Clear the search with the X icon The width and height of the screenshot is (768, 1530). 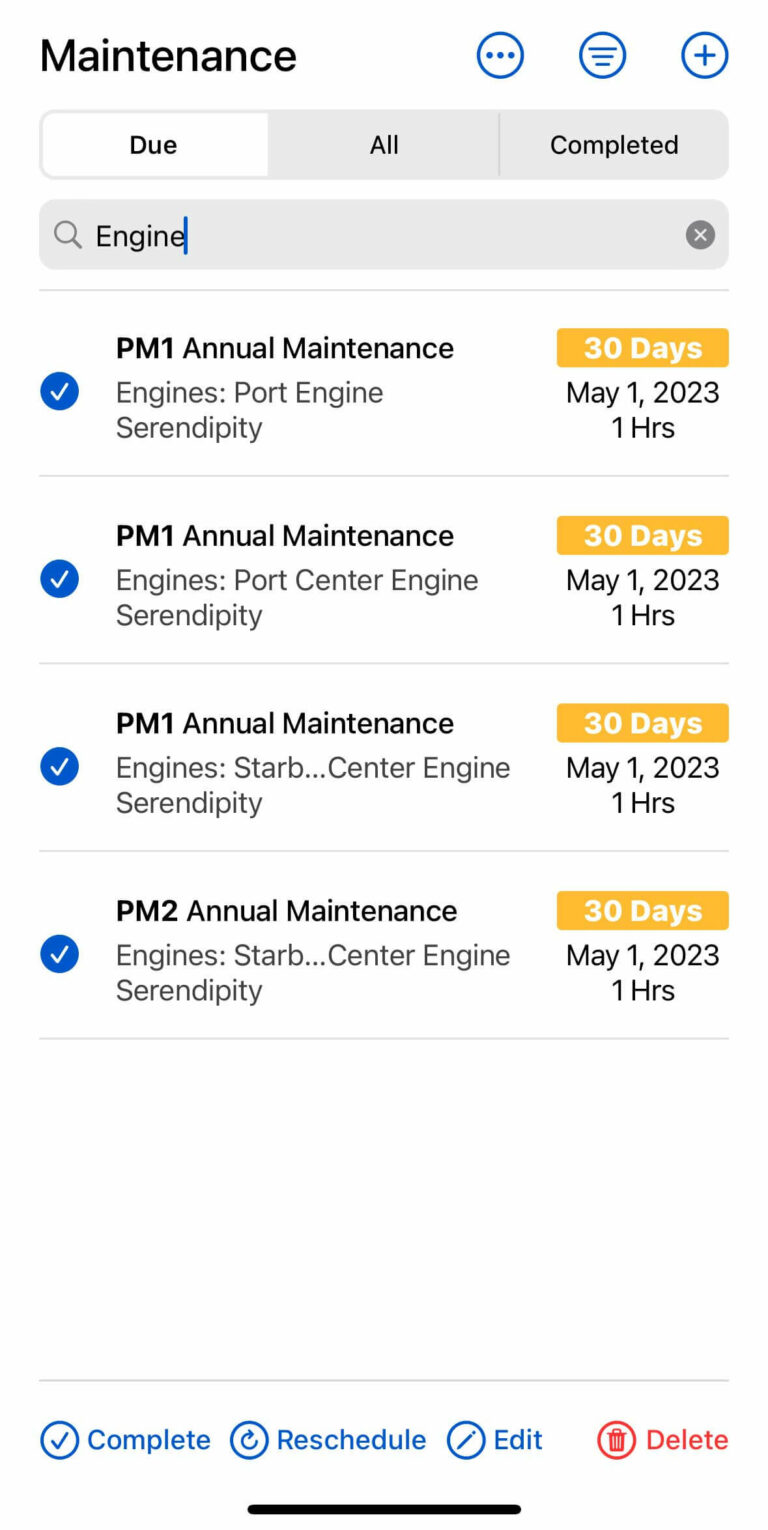700,235
